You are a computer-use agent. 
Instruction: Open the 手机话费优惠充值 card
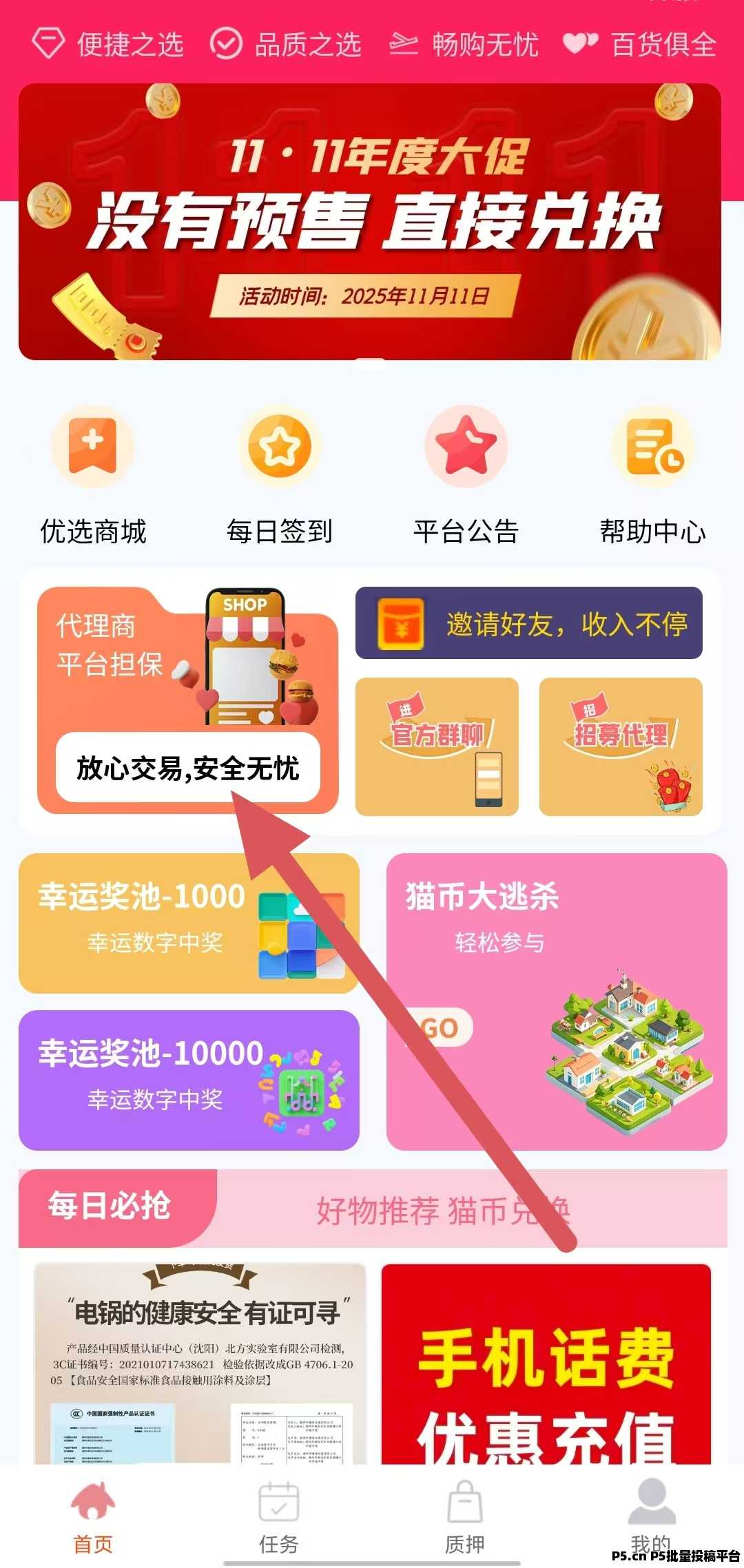click(x=546, y=1362)
